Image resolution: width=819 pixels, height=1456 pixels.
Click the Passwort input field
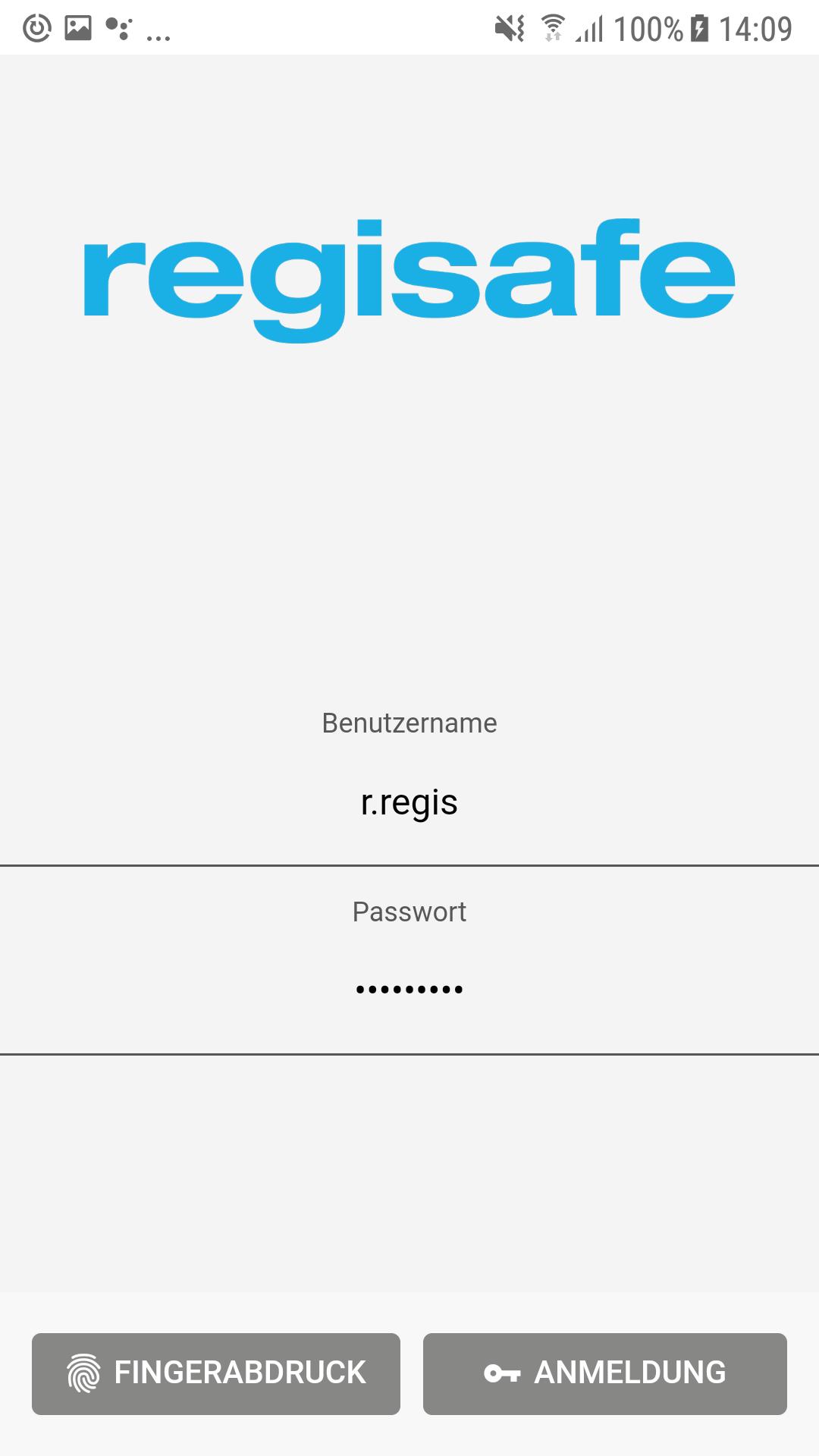coord(409,988)
